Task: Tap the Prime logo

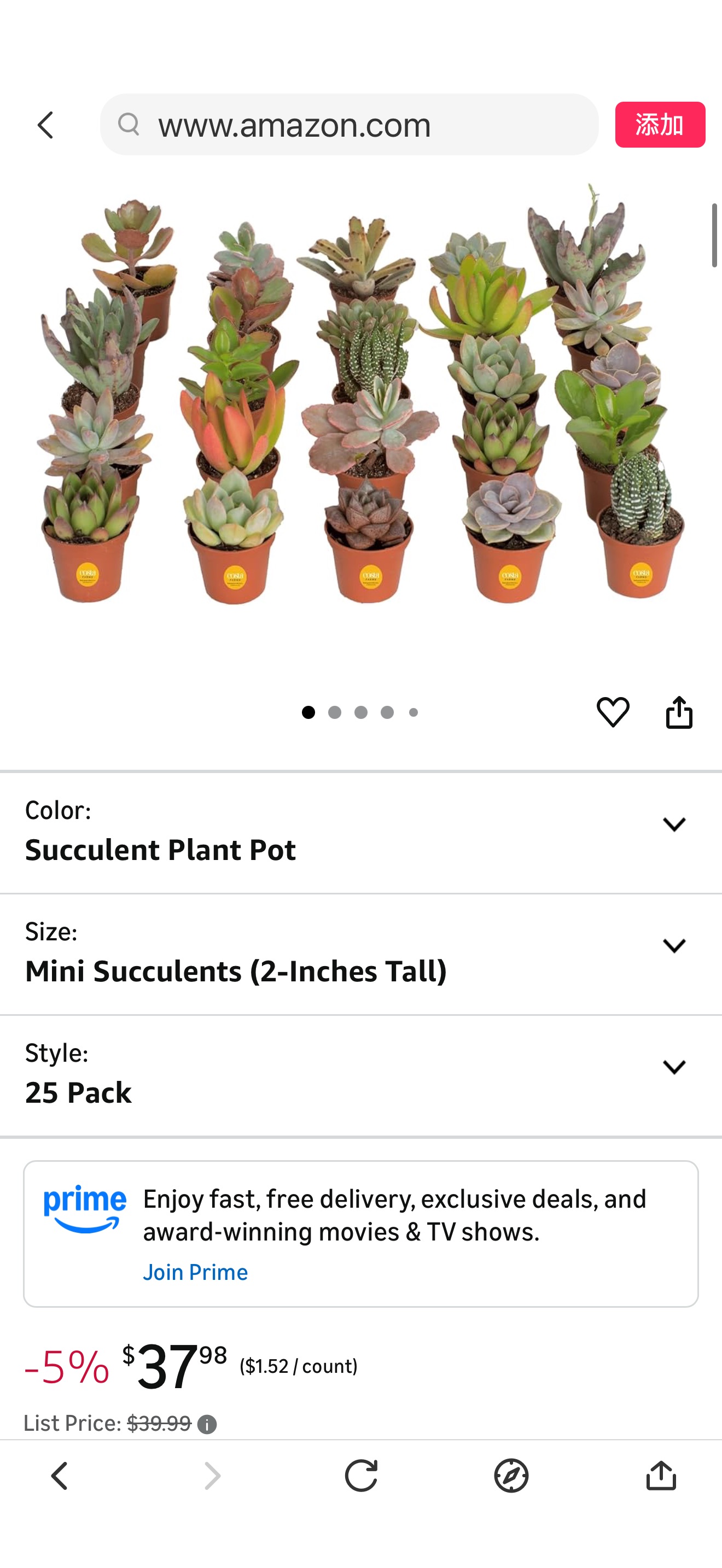Action: [x=85, y=1208]
